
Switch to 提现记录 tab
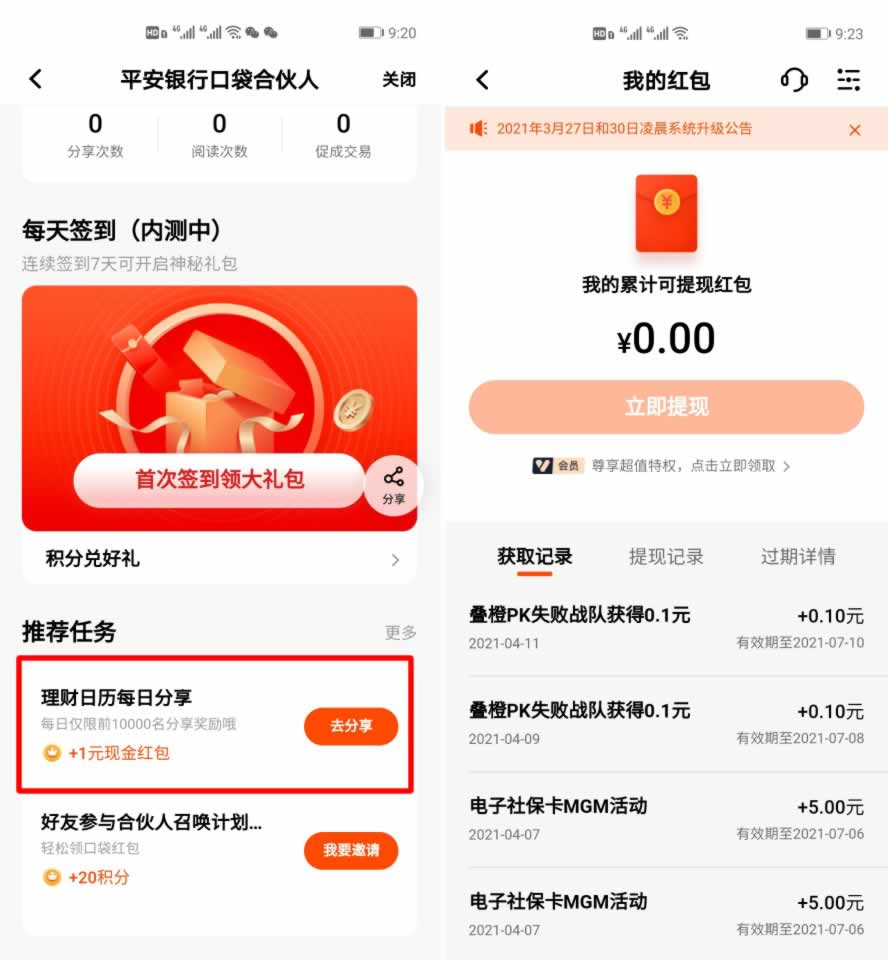tap(666, 557)
